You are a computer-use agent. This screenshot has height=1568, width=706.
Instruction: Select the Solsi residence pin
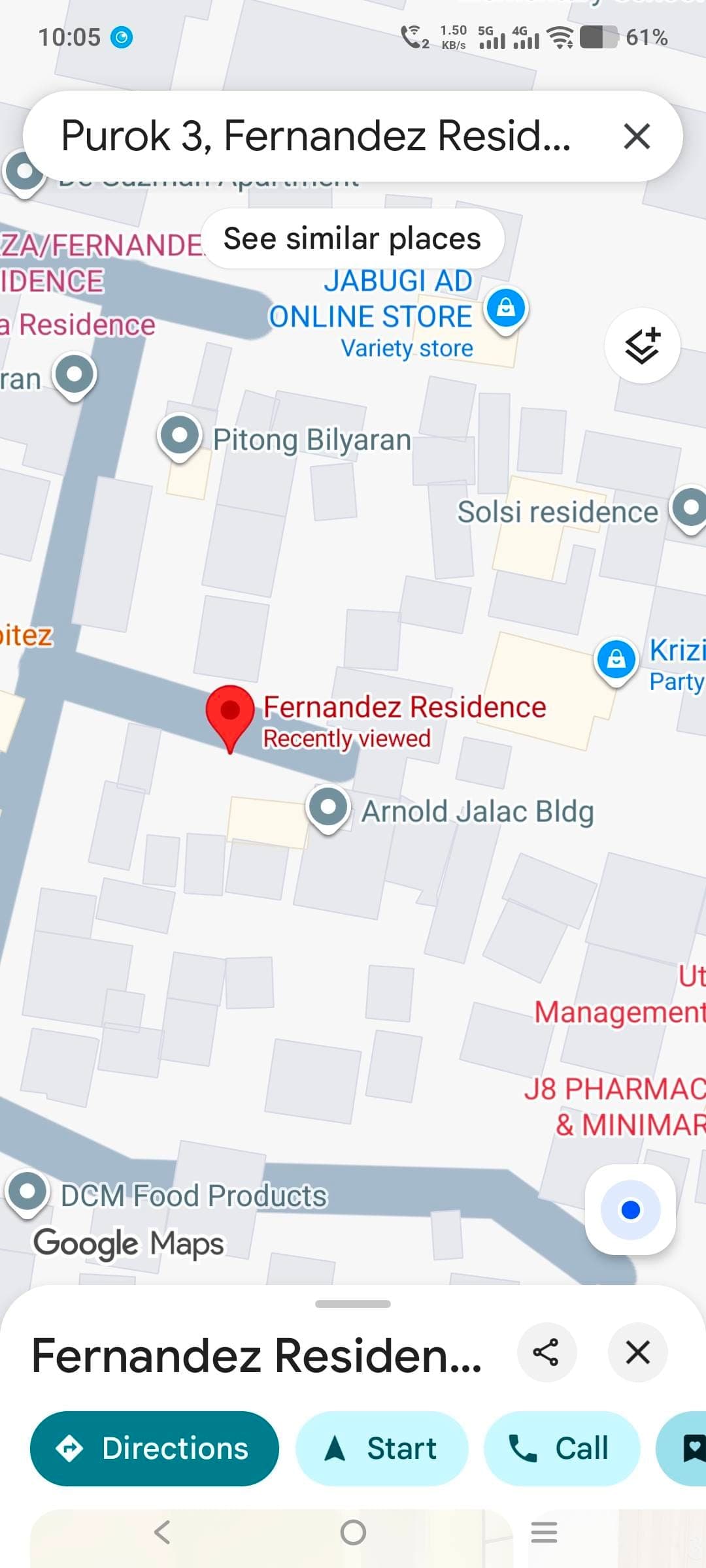690,508
